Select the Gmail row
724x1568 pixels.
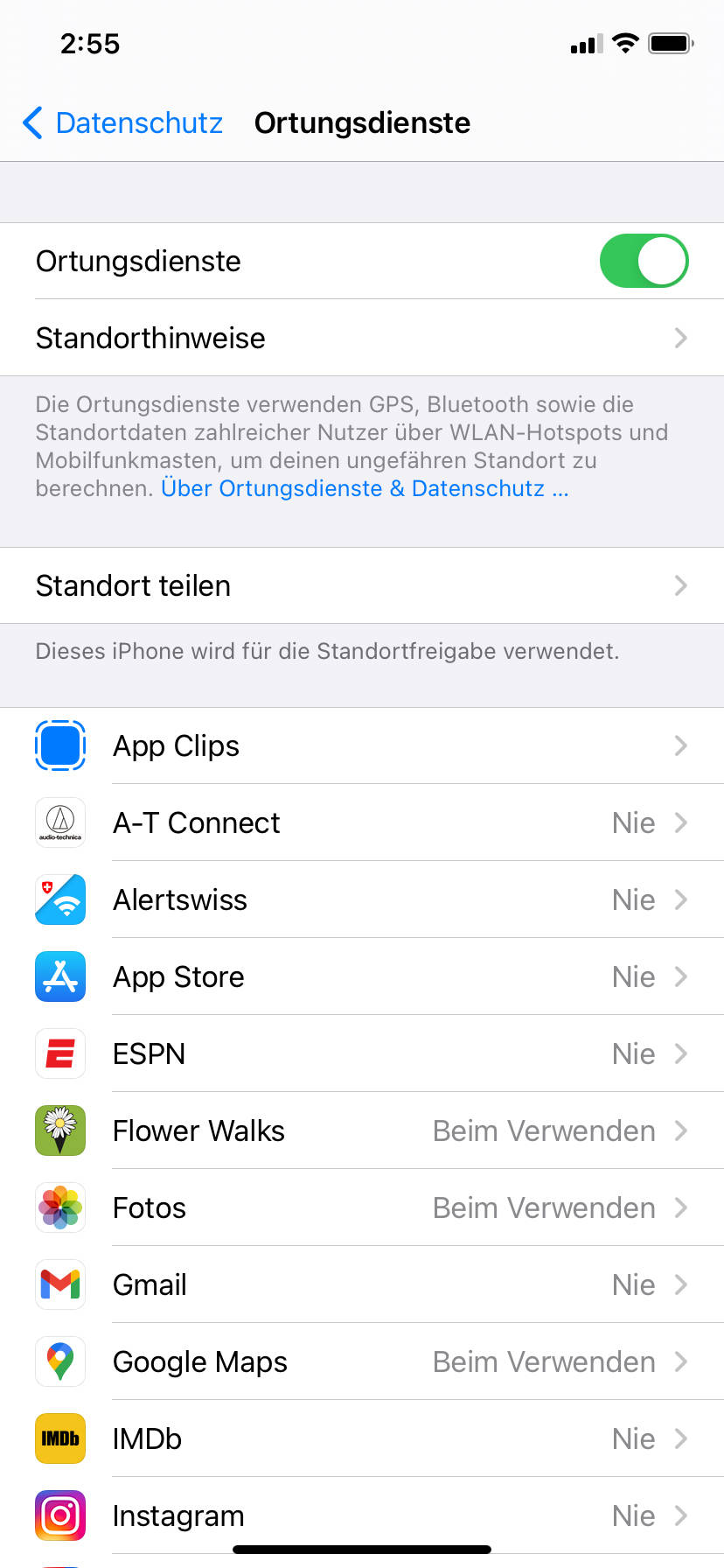[x=362, y=1284]
